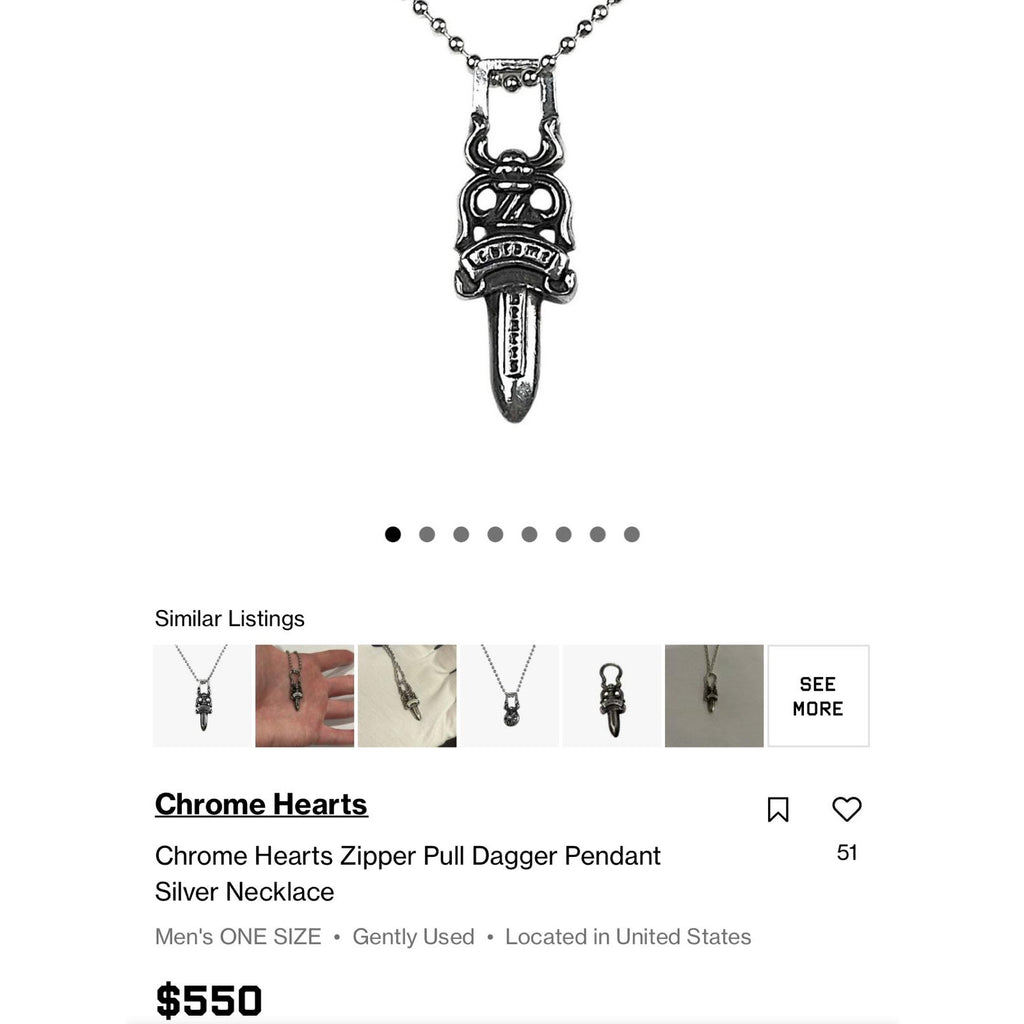Like this listing with the heart icon

(846, 809)
